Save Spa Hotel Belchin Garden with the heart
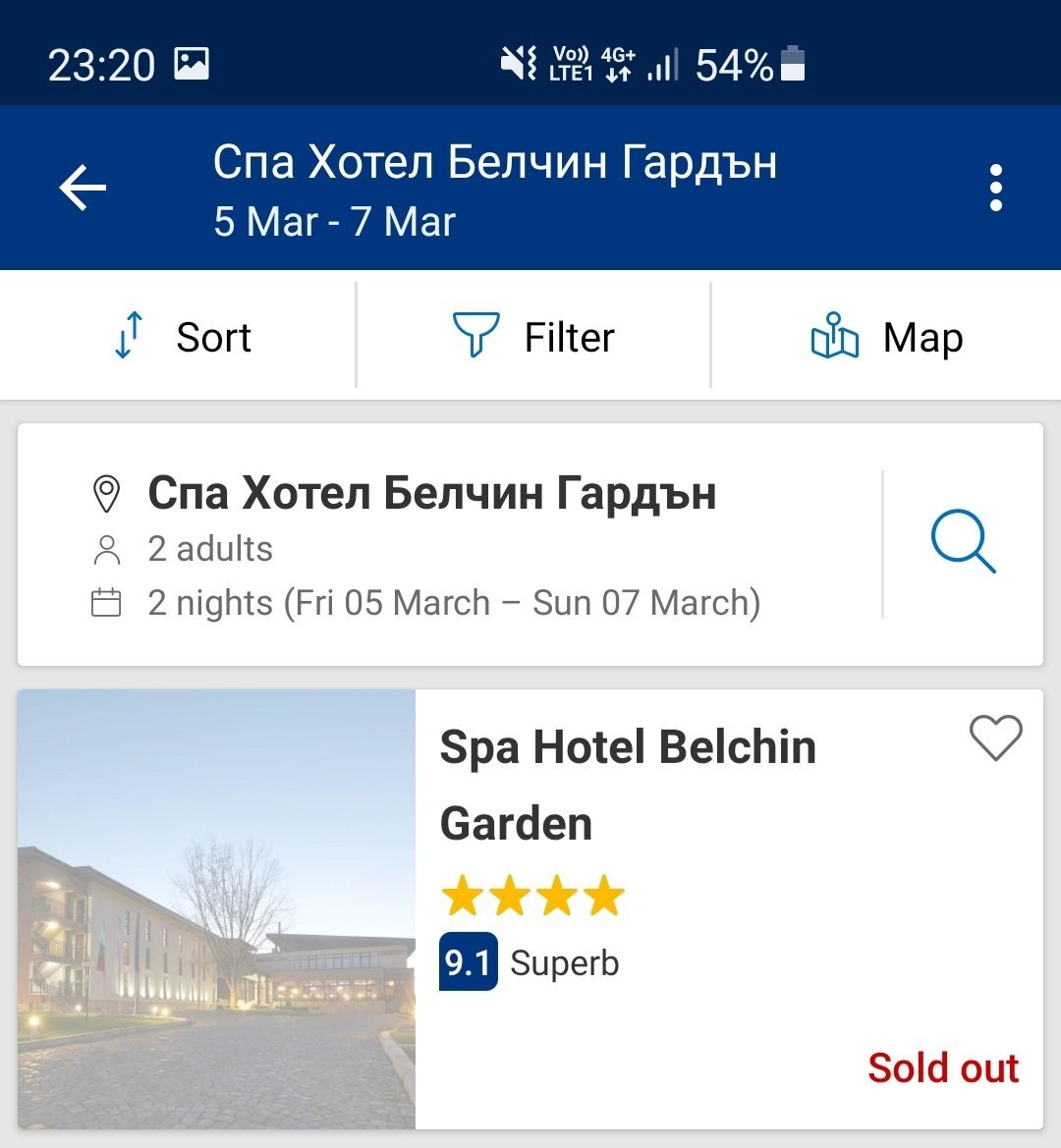1061x1148 pixels. tap(995, 738)
